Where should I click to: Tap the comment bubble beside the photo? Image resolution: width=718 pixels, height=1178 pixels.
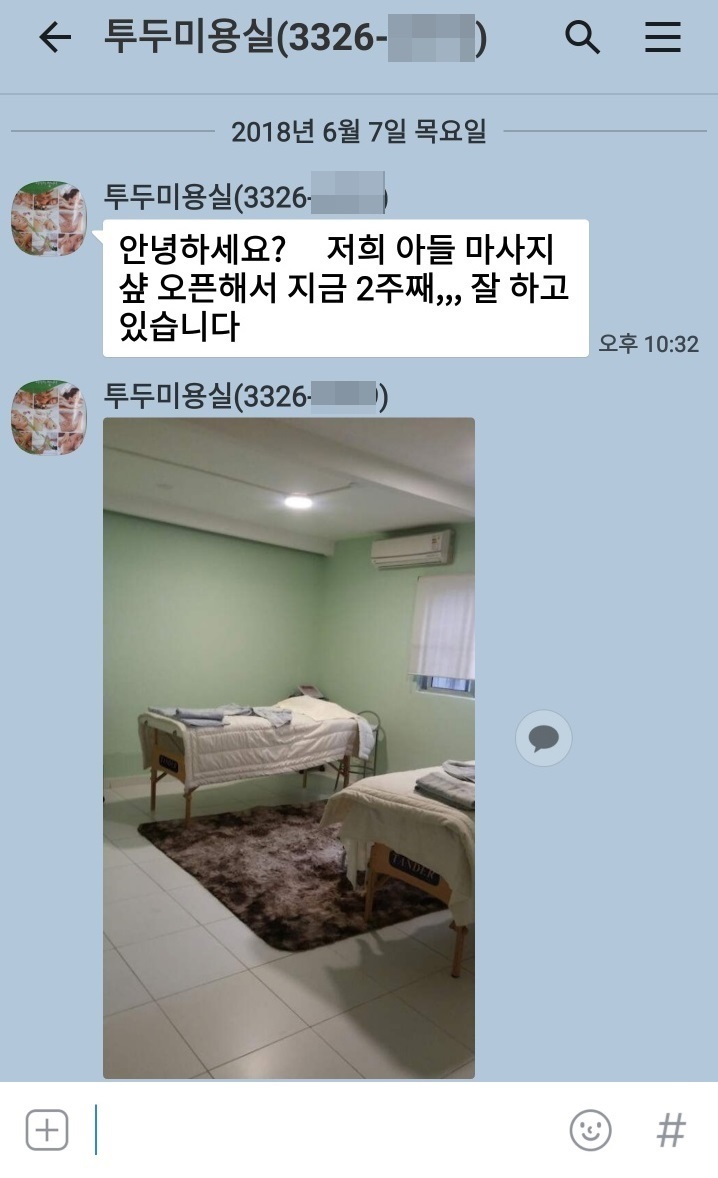544,739
